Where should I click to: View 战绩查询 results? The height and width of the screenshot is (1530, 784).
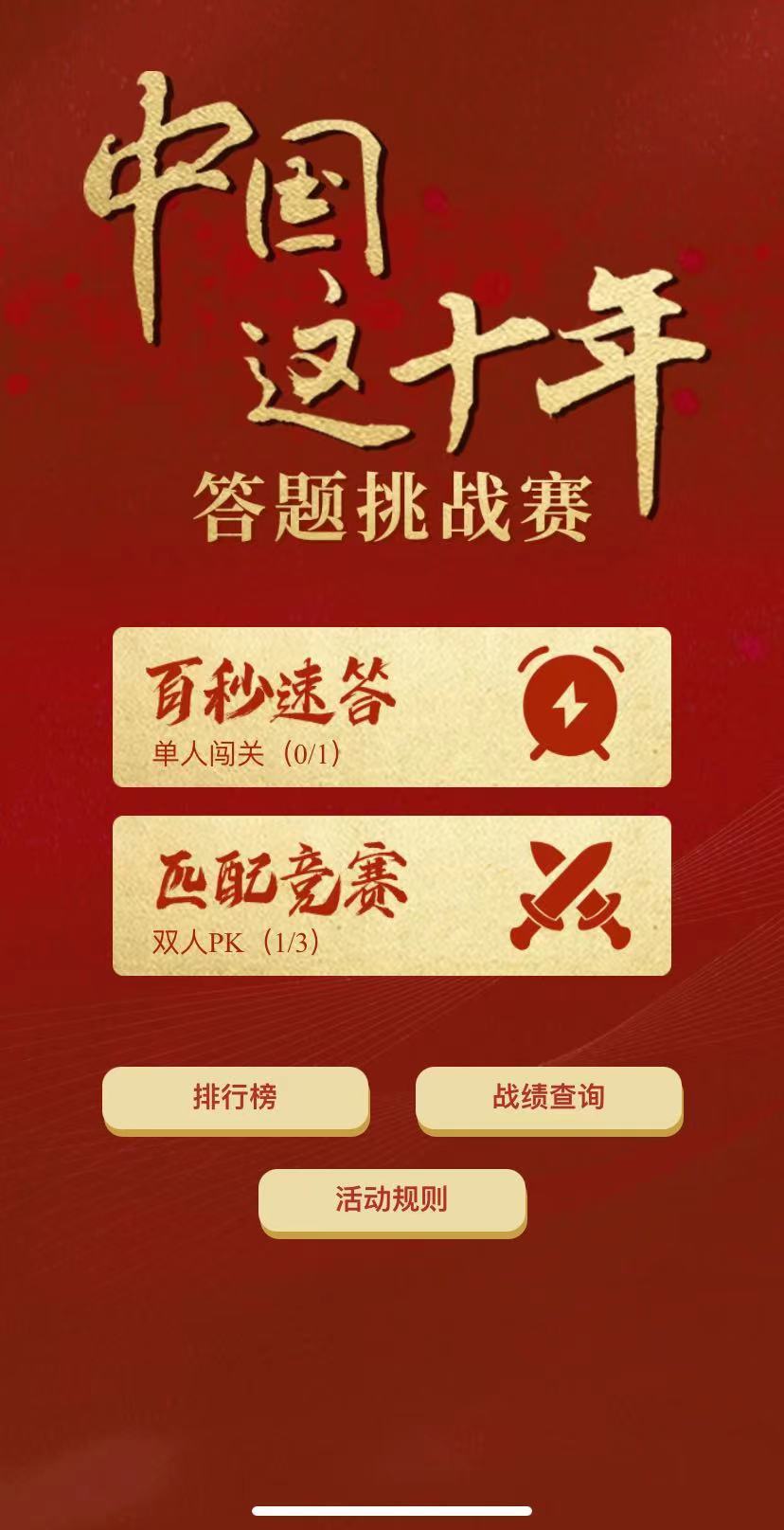pyautogui.click(x=548, y=1097)
